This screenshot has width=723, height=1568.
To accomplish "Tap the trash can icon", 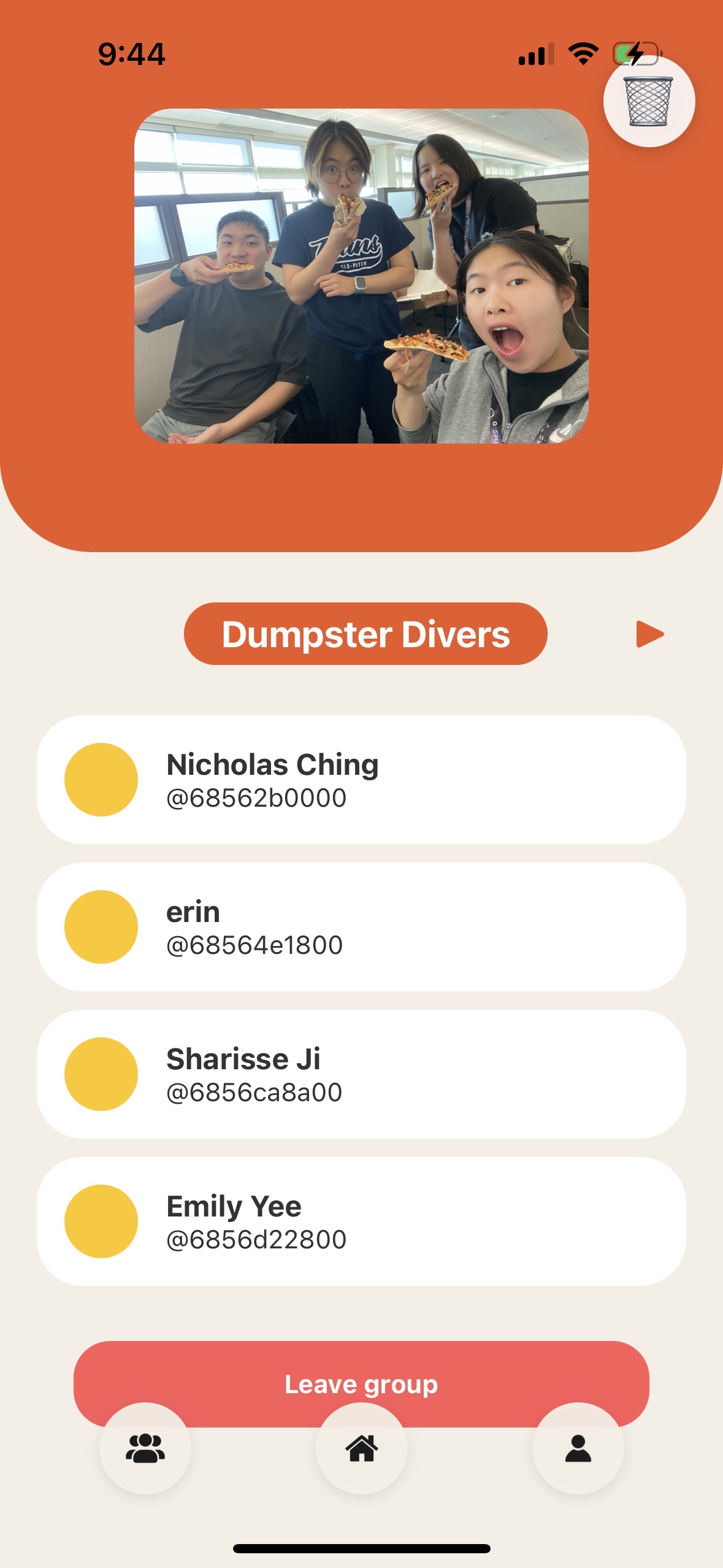I will (x=648, y=101).
